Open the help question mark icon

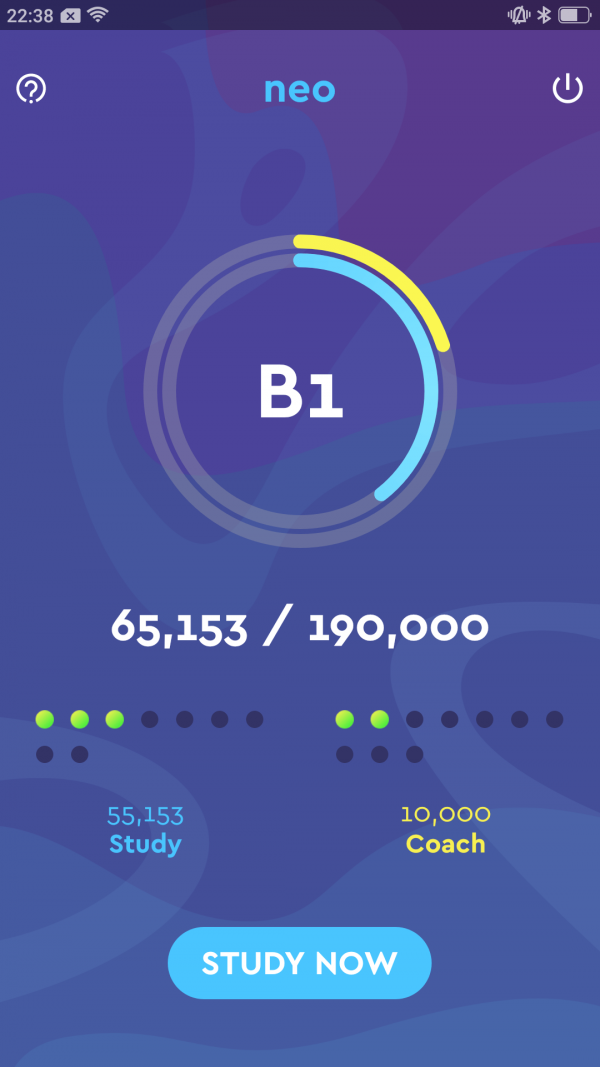point(31,90)
